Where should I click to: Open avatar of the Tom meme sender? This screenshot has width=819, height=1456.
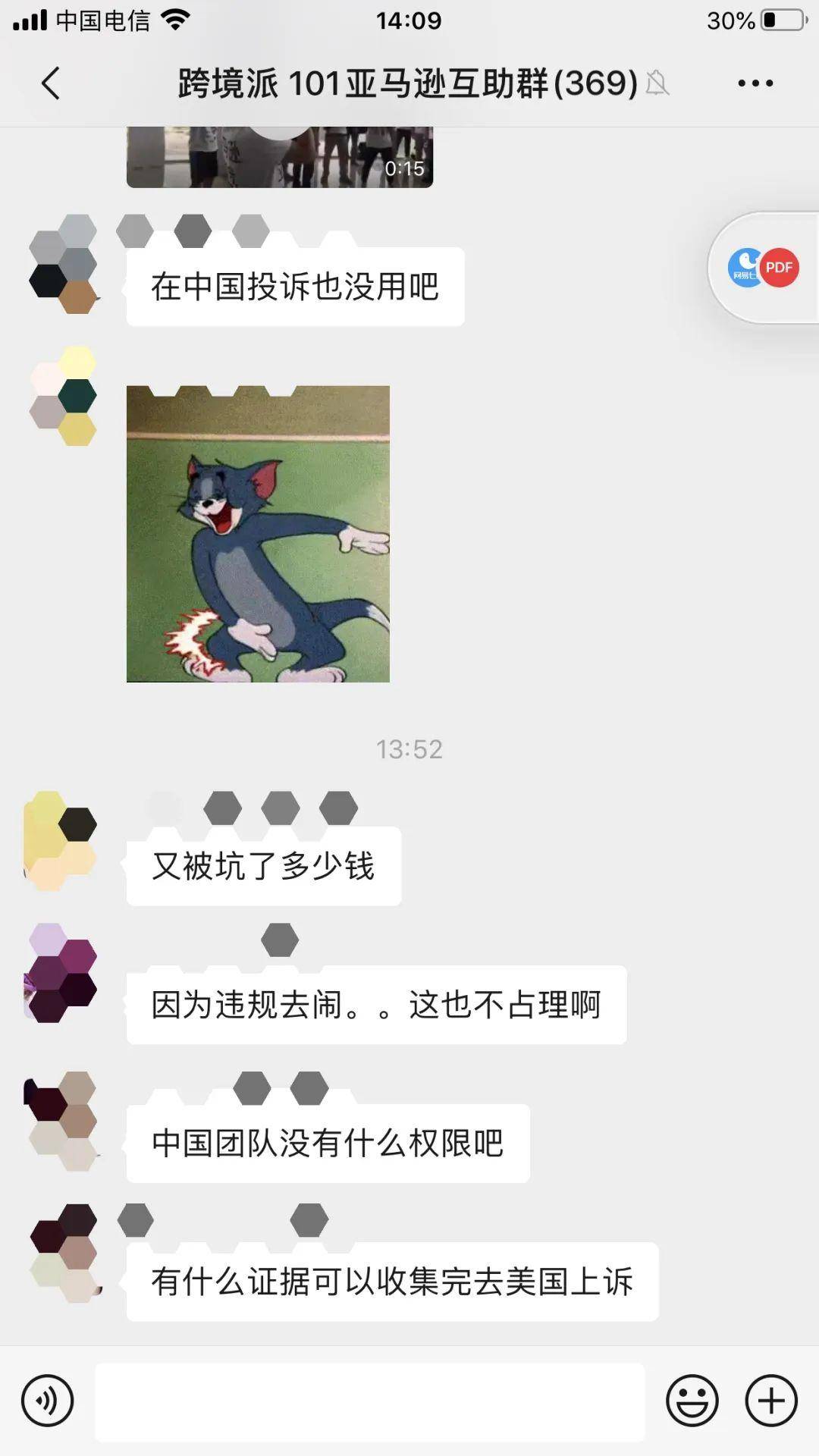tap(64, 396)
